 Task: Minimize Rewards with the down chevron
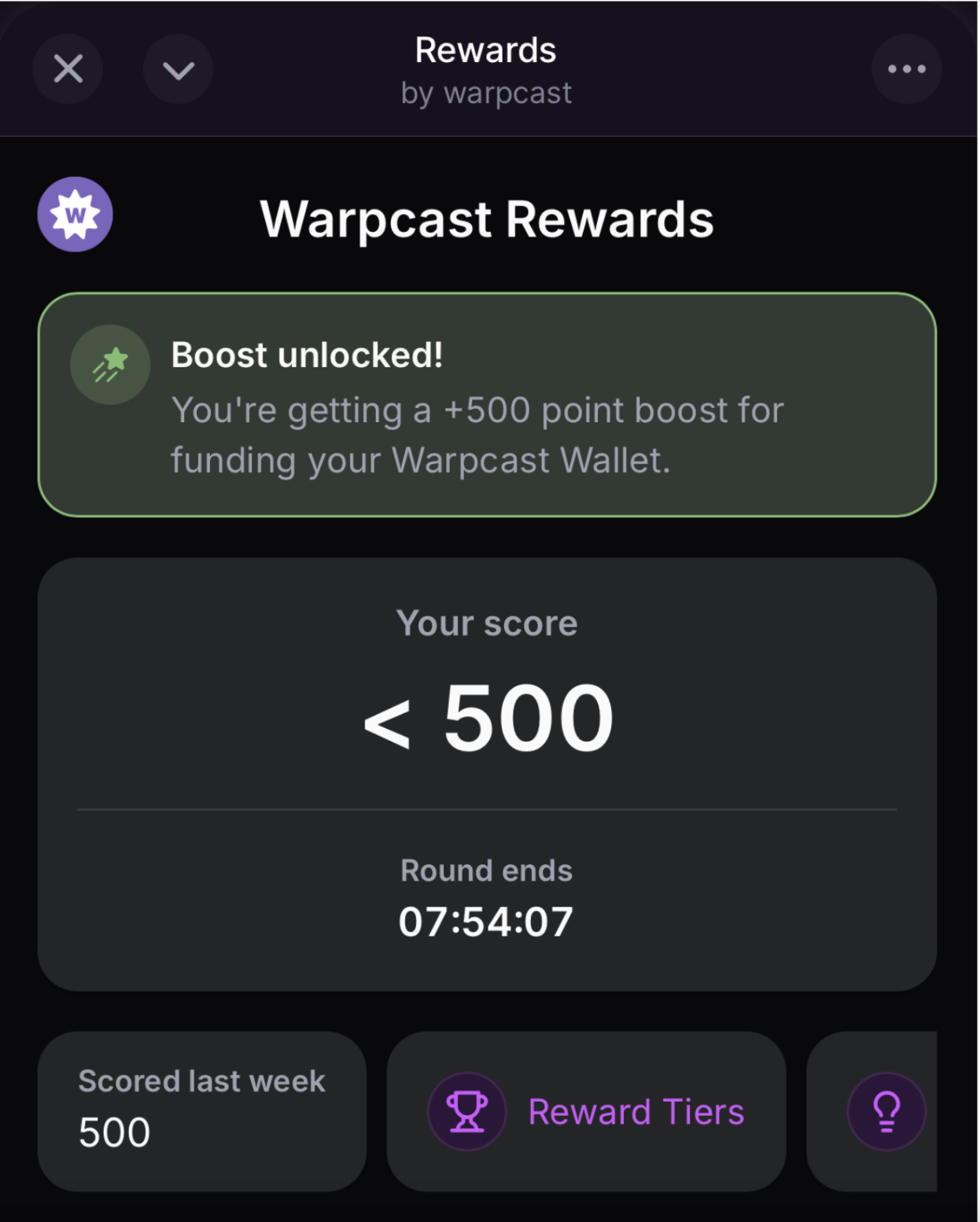(179, 69)
